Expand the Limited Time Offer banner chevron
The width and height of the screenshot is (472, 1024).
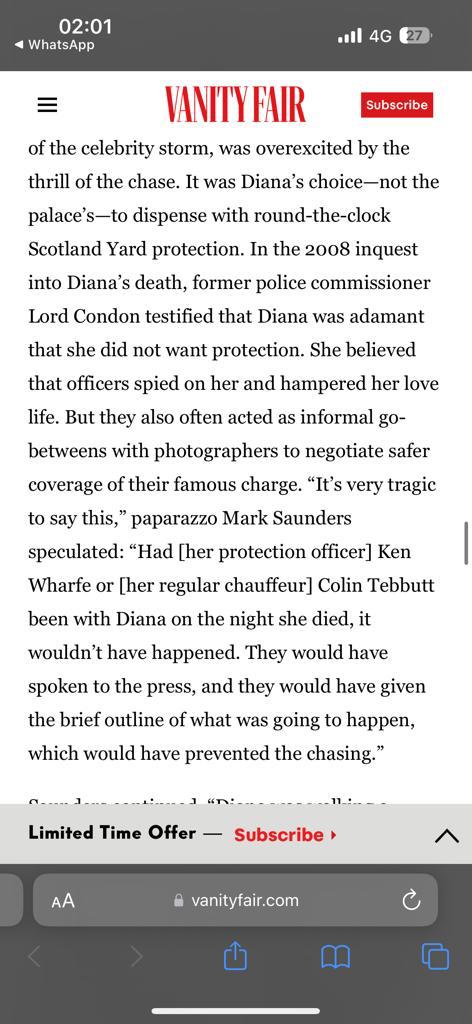coord(447,835)
